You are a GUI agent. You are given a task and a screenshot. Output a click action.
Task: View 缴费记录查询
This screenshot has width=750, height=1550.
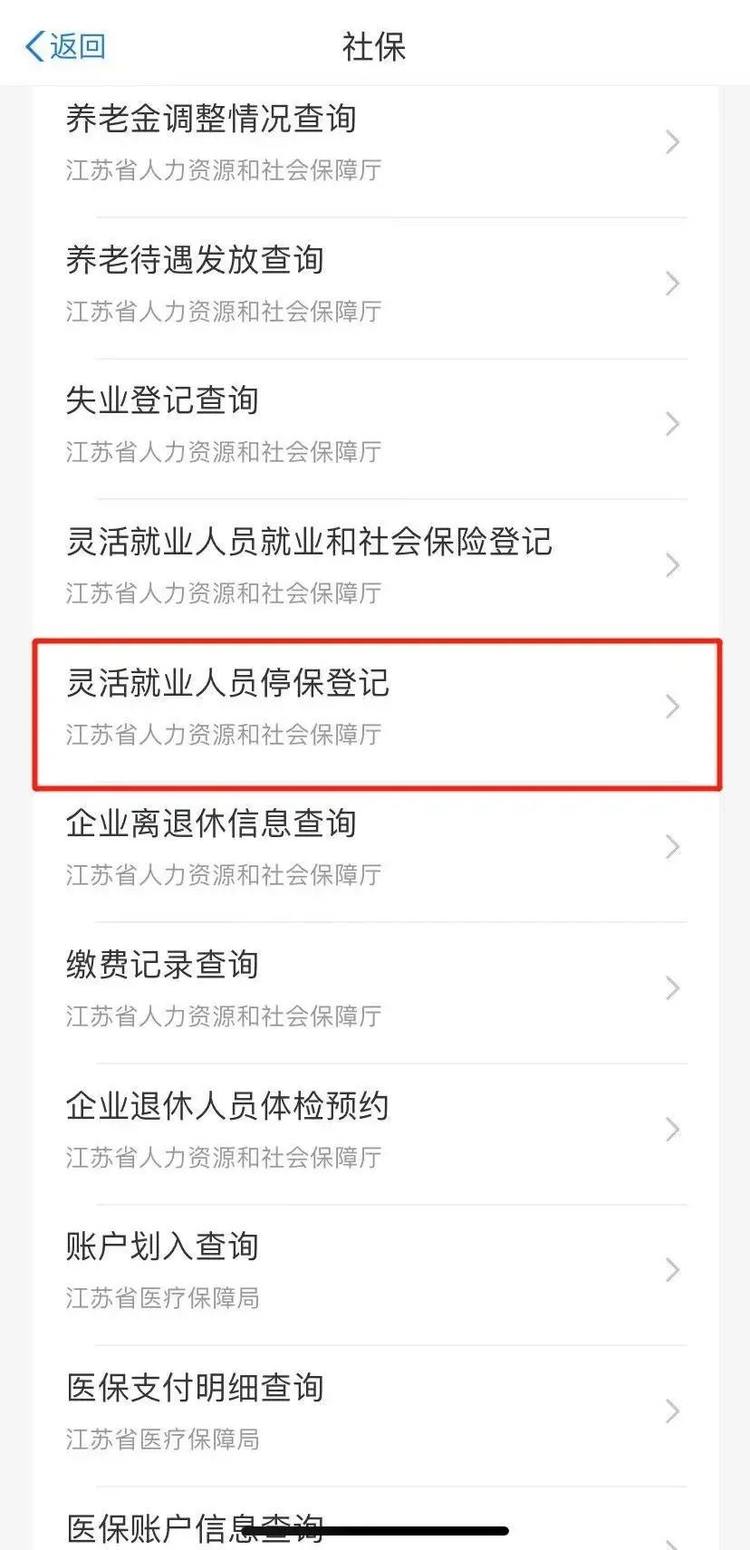374,988
